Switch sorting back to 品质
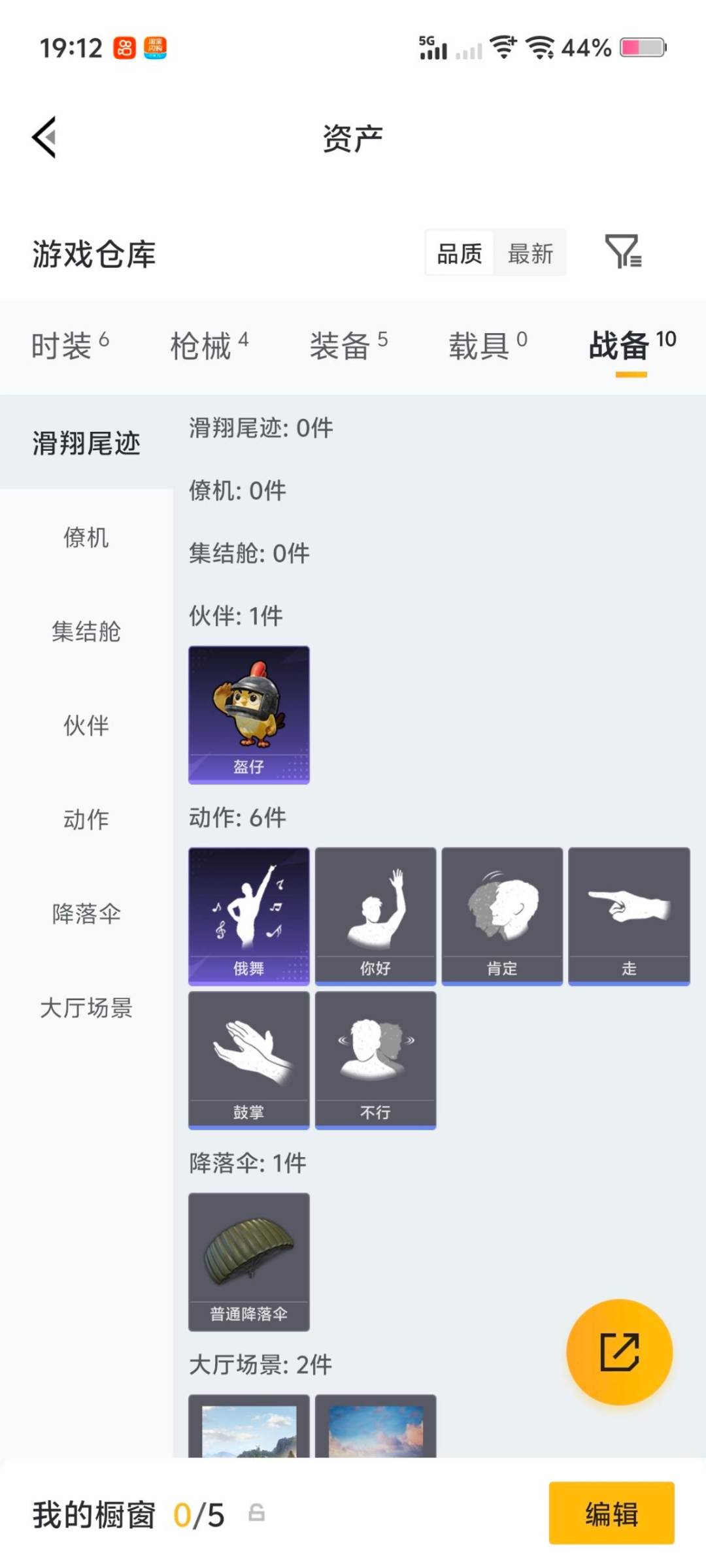This screenshot has height=1568, width=706. tap(459, 253)
